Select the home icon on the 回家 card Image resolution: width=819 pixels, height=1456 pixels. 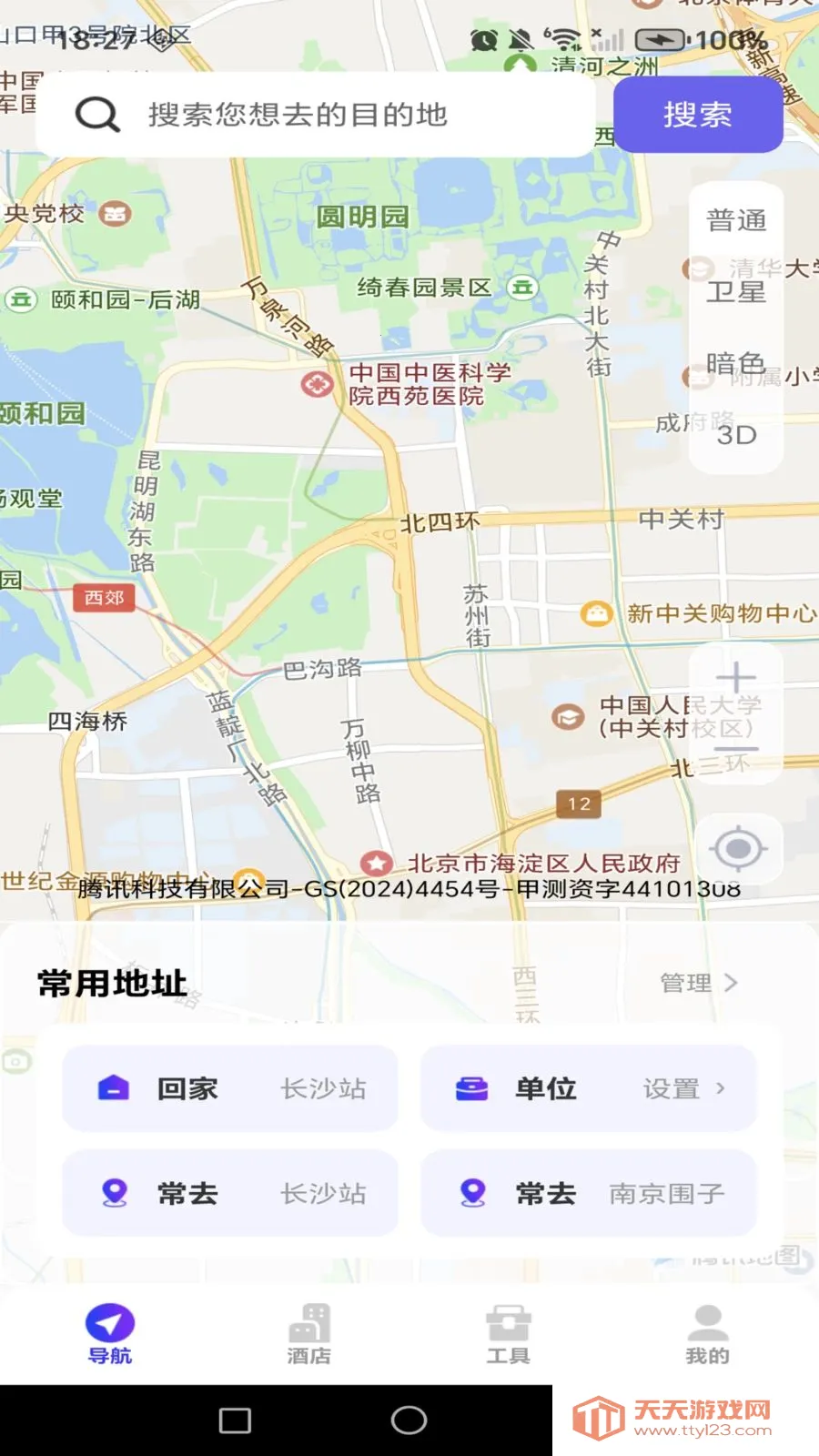(112, 1088)
